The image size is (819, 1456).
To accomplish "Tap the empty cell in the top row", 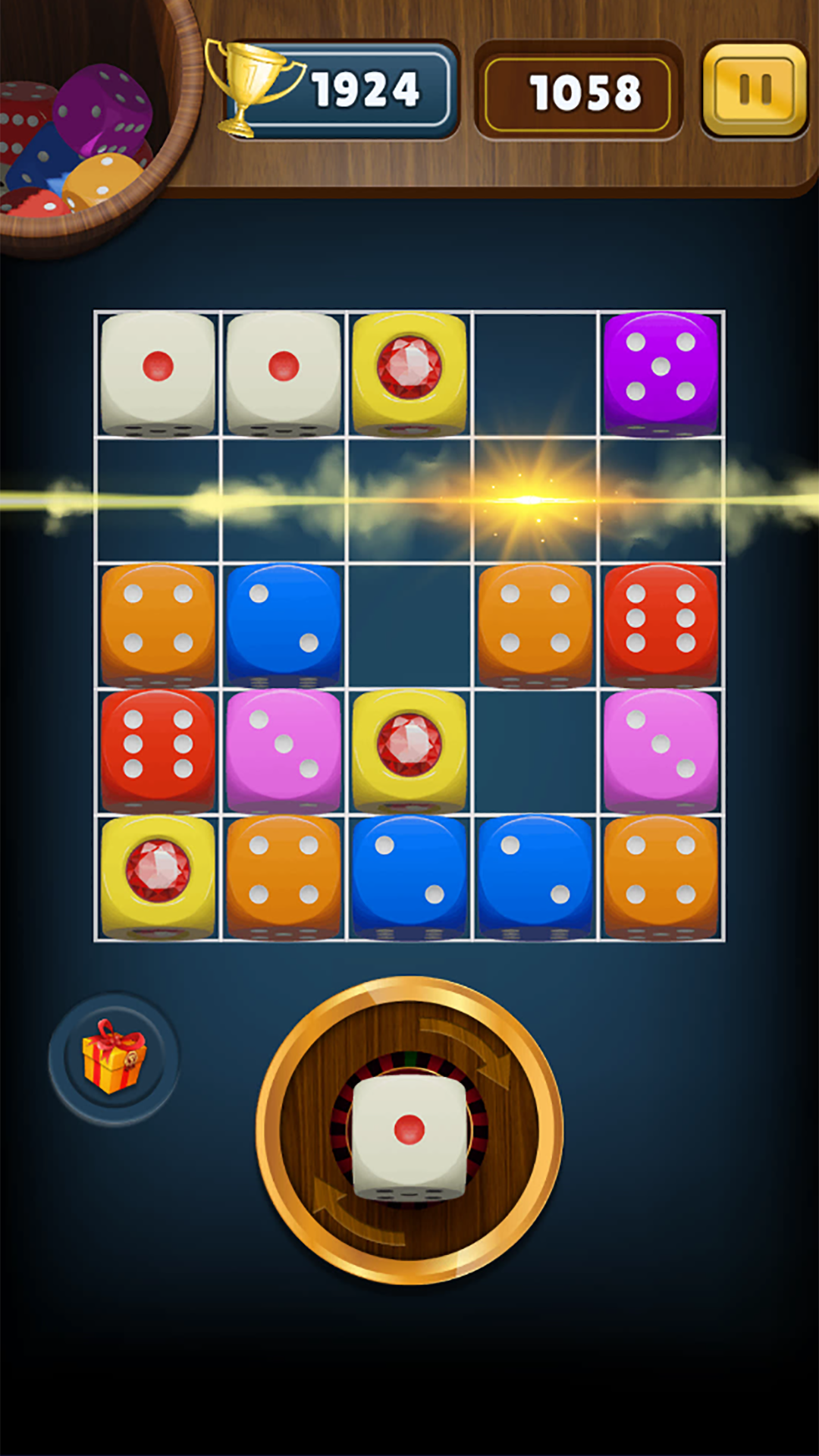I will [x=535, y=375].
